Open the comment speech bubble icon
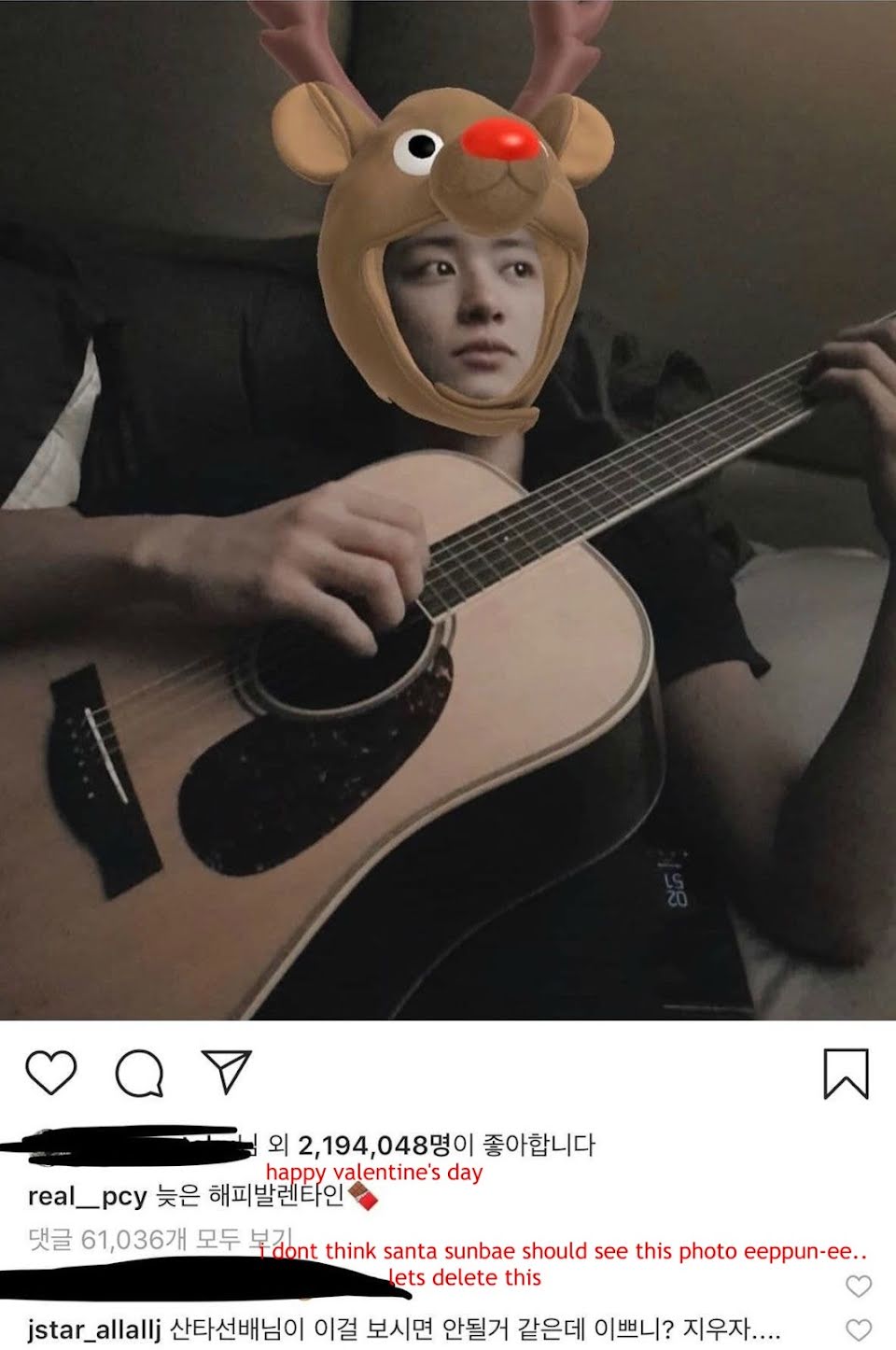Image resolution: width=896 pixels, height=1350 pixels. coord(139,1072)
